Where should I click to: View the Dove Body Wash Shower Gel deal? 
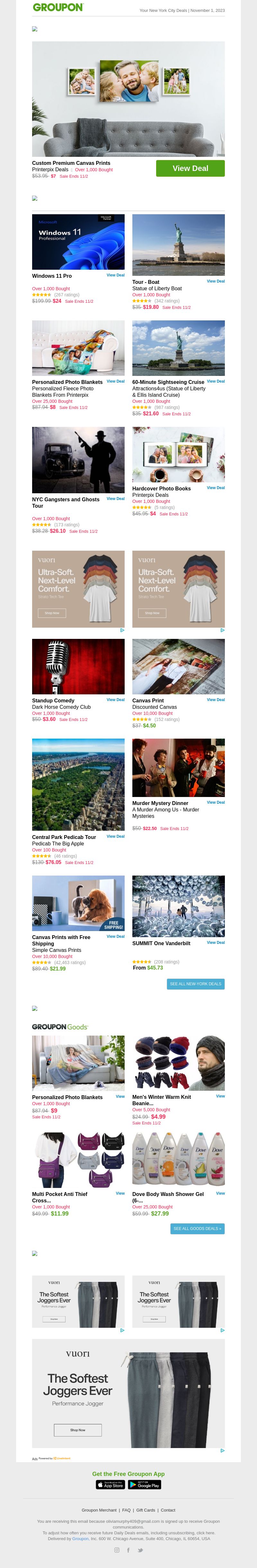click(x=220, y=1193)
